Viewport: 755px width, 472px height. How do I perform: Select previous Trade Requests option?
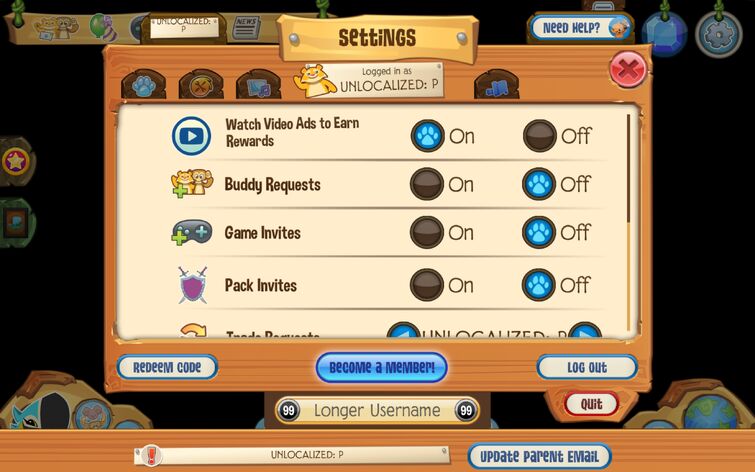pyautogui.click(x=403, y=335)
